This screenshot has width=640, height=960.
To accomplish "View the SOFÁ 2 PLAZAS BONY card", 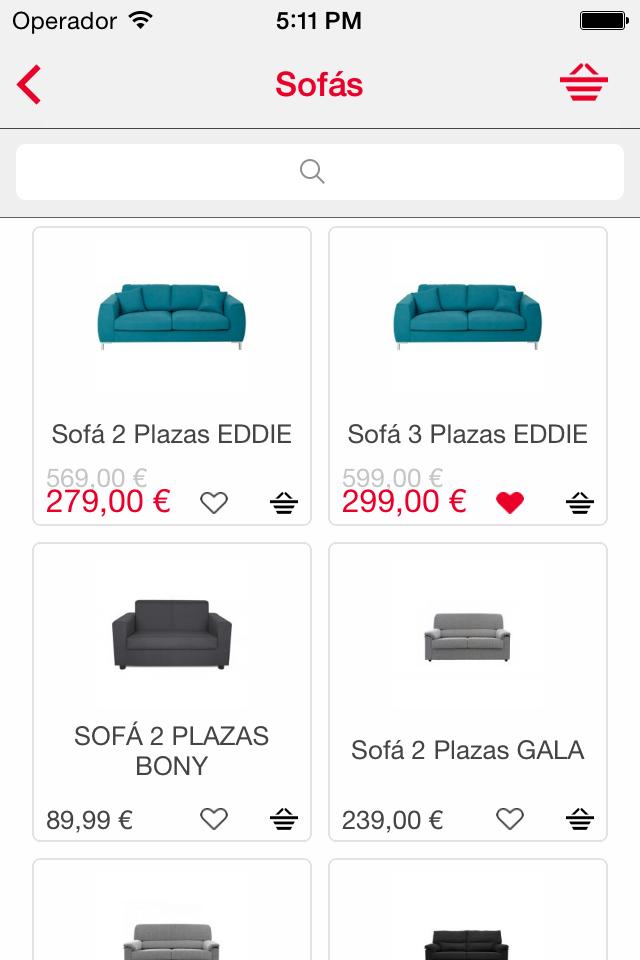I will tap(172, 660).
